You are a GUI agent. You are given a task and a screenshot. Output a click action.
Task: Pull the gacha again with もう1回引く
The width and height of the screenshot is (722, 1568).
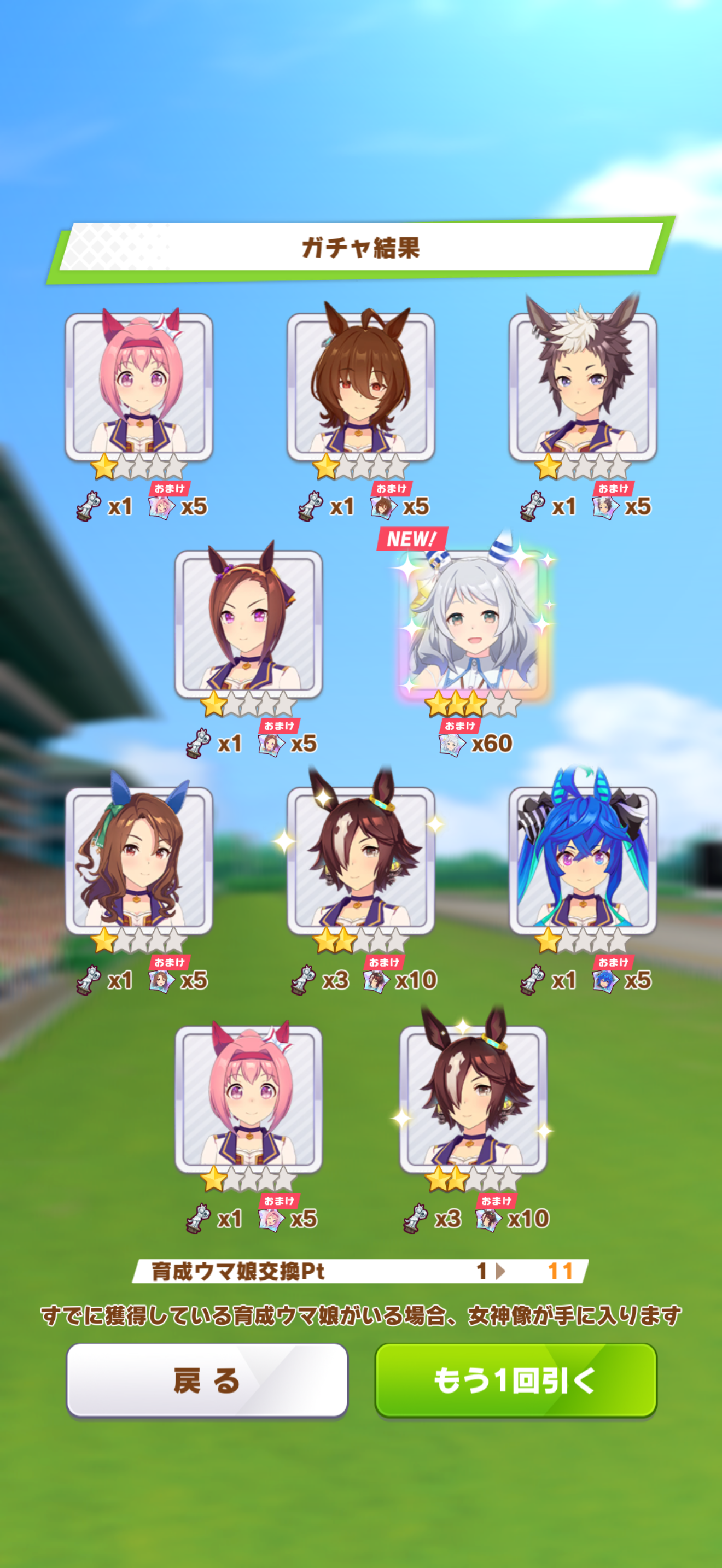pyautogui.click(x=516, y=1380)
